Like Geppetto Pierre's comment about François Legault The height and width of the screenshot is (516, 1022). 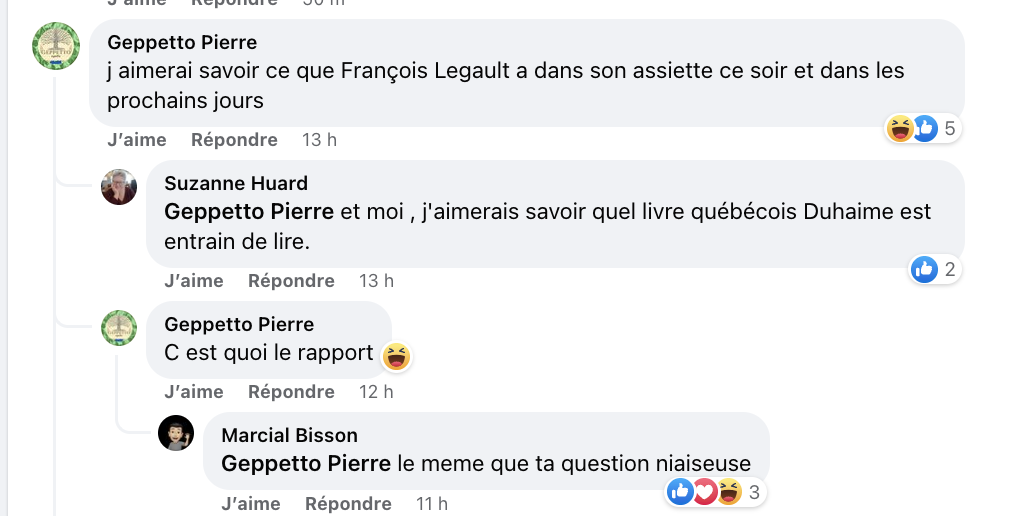click(x=137, y=140)
